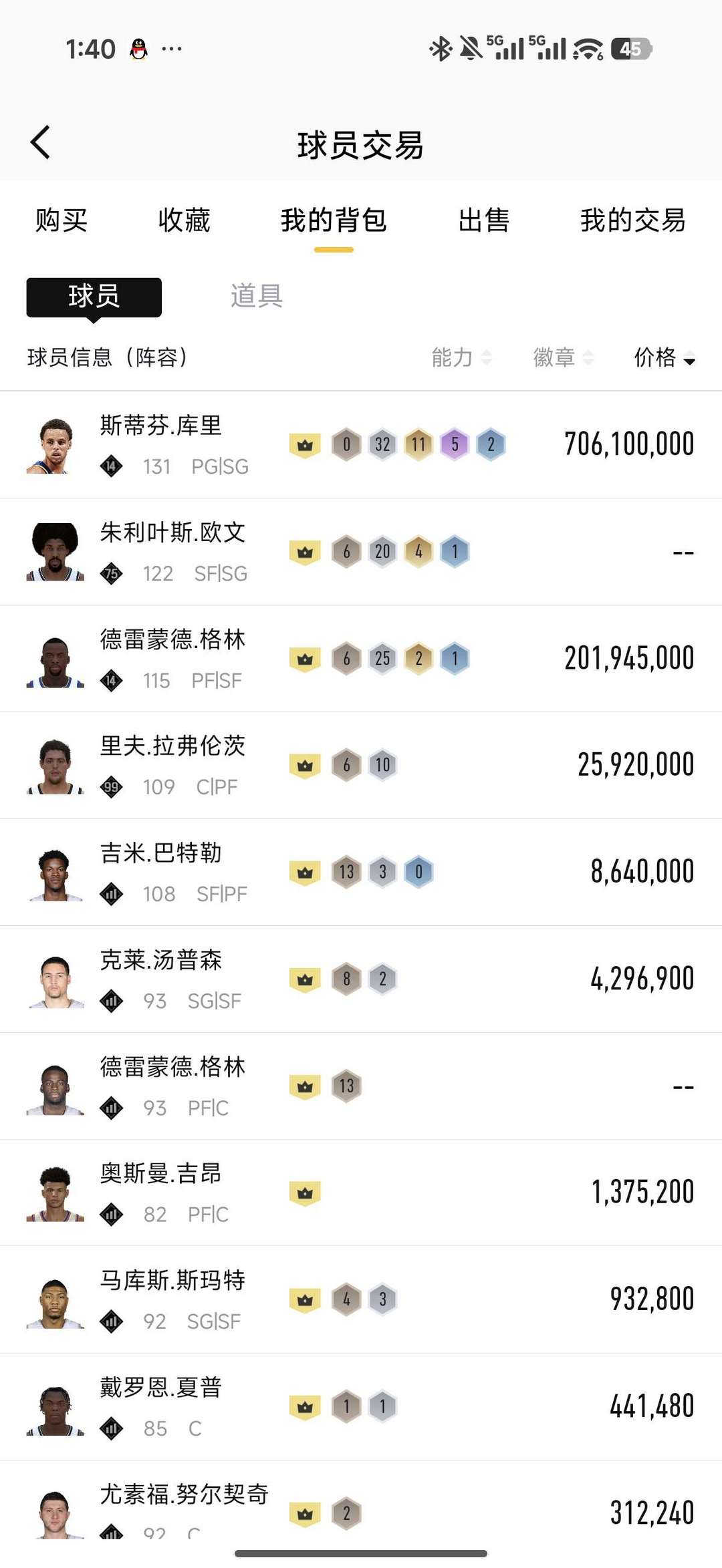Sort players by 徽章
The width and height of the screenshot is (722, 1568).
(x=563, y=357)
